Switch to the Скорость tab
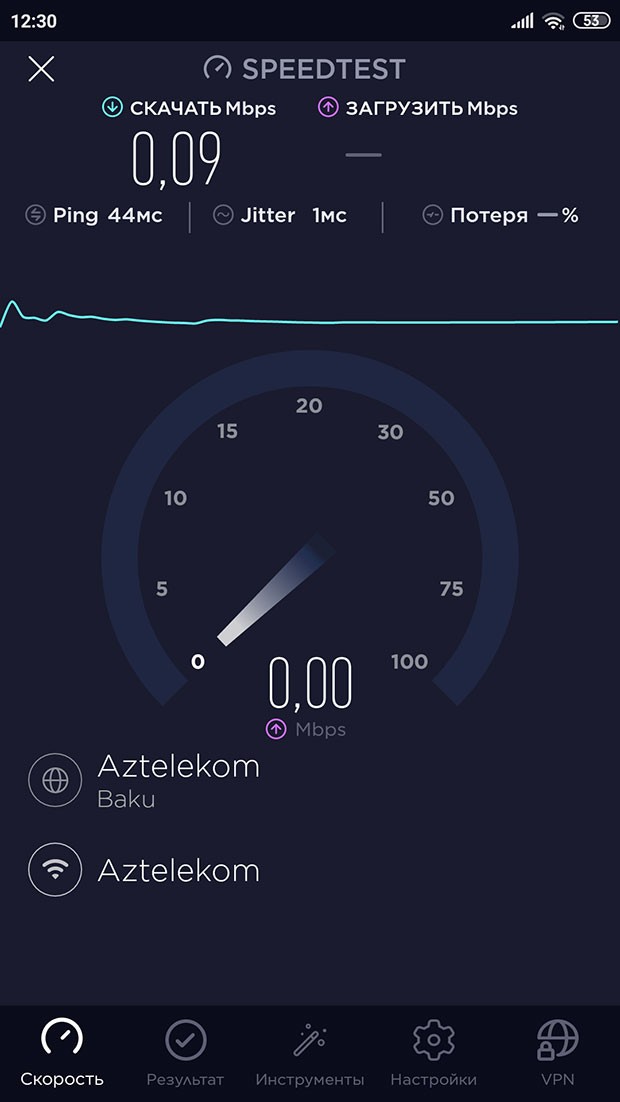 click(x=62, y=1052)
